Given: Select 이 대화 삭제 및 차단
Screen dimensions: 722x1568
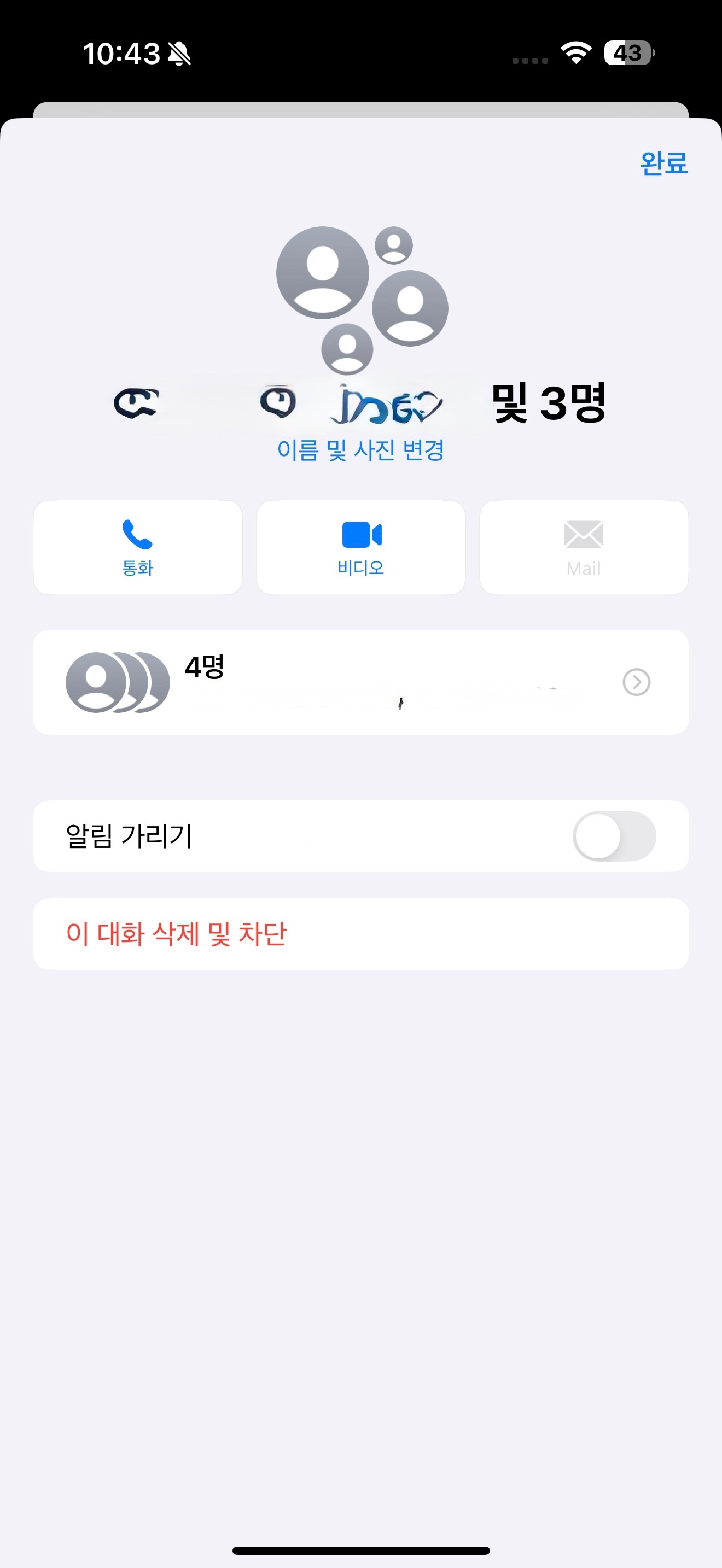Looking at the screenshot, I should tap(177, 934).
